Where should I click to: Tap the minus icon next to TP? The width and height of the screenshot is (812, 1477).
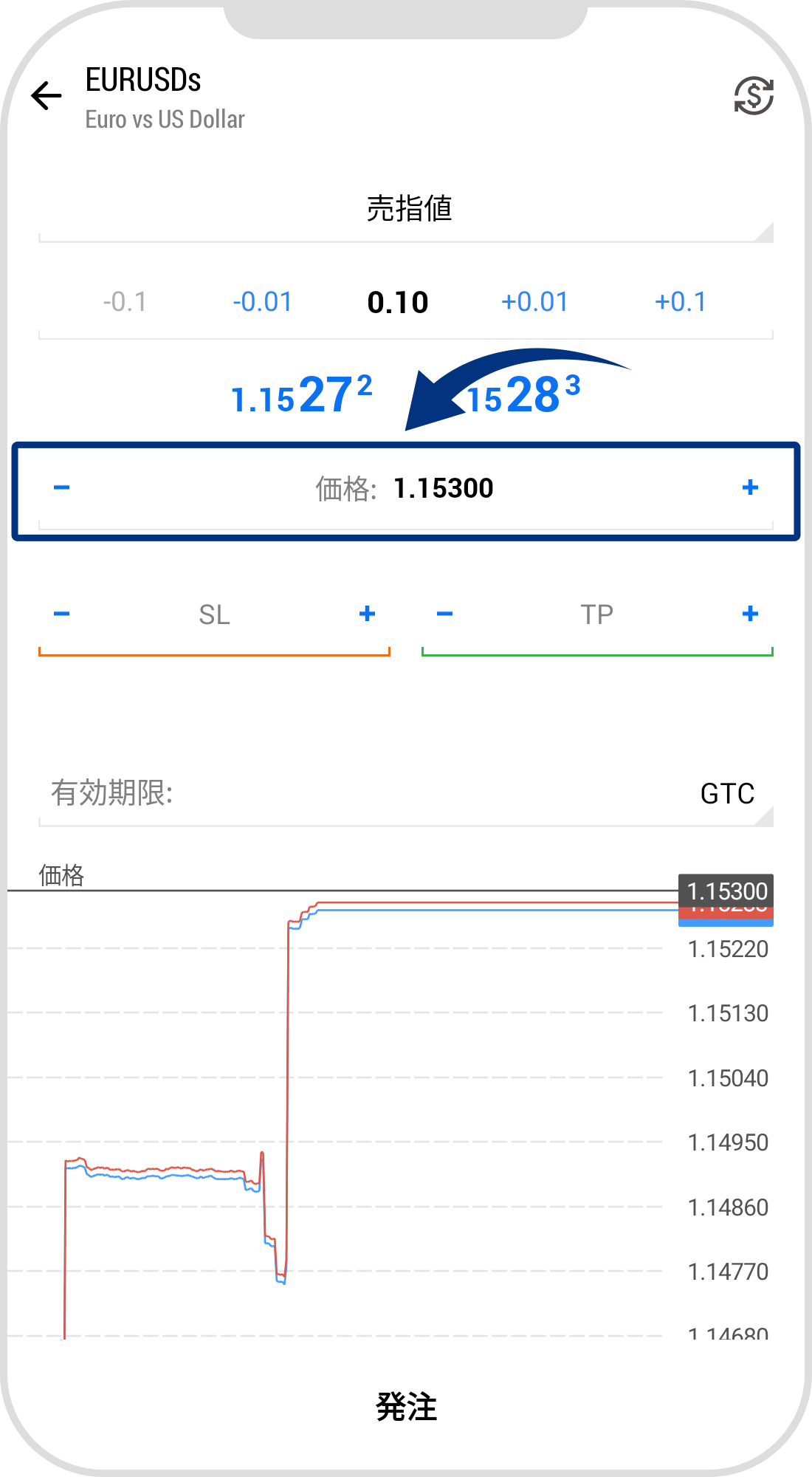pyautogui.click(x=444, y=614)
